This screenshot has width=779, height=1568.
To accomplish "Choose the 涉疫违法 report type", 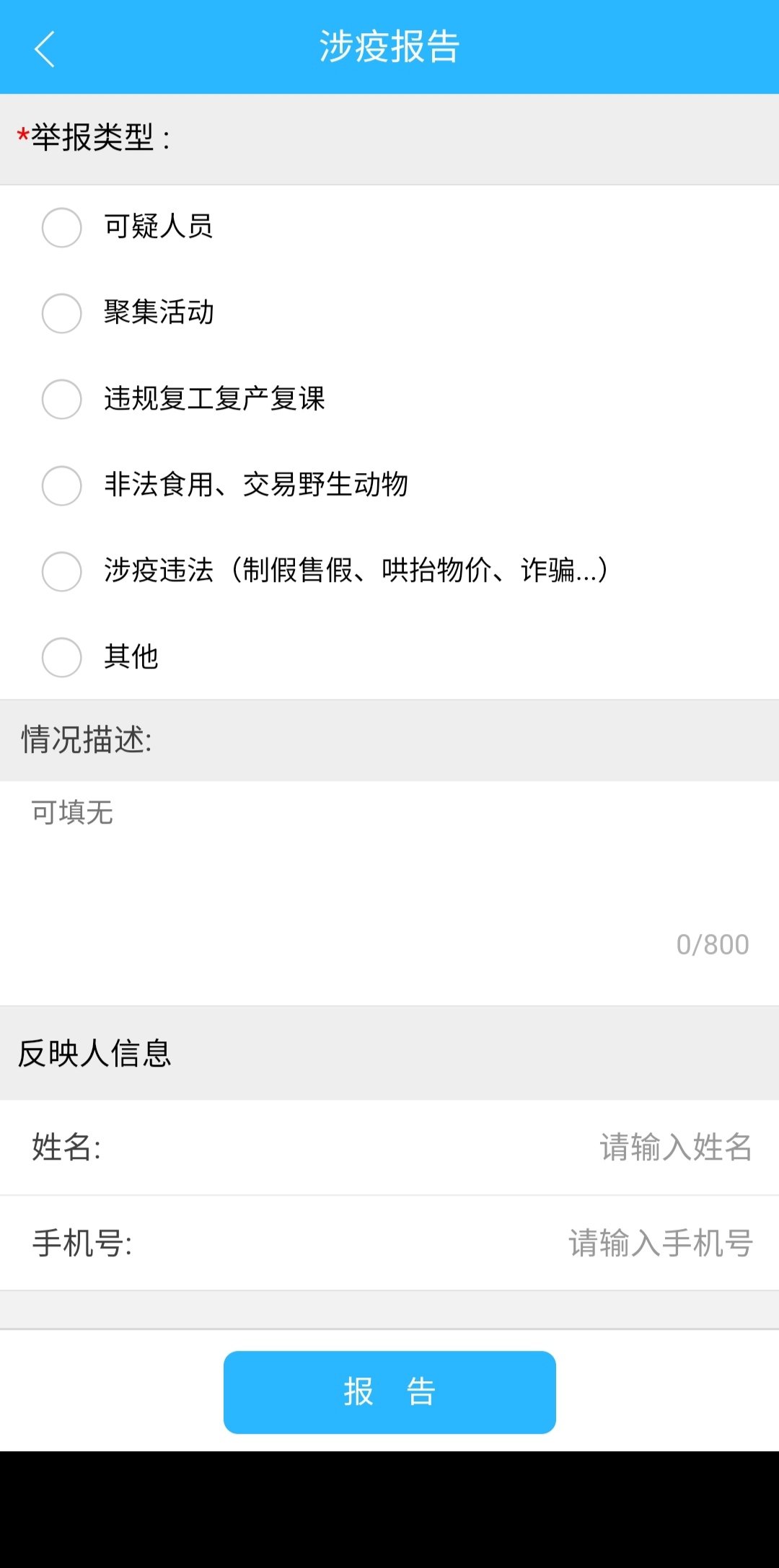I will [62, 571].
